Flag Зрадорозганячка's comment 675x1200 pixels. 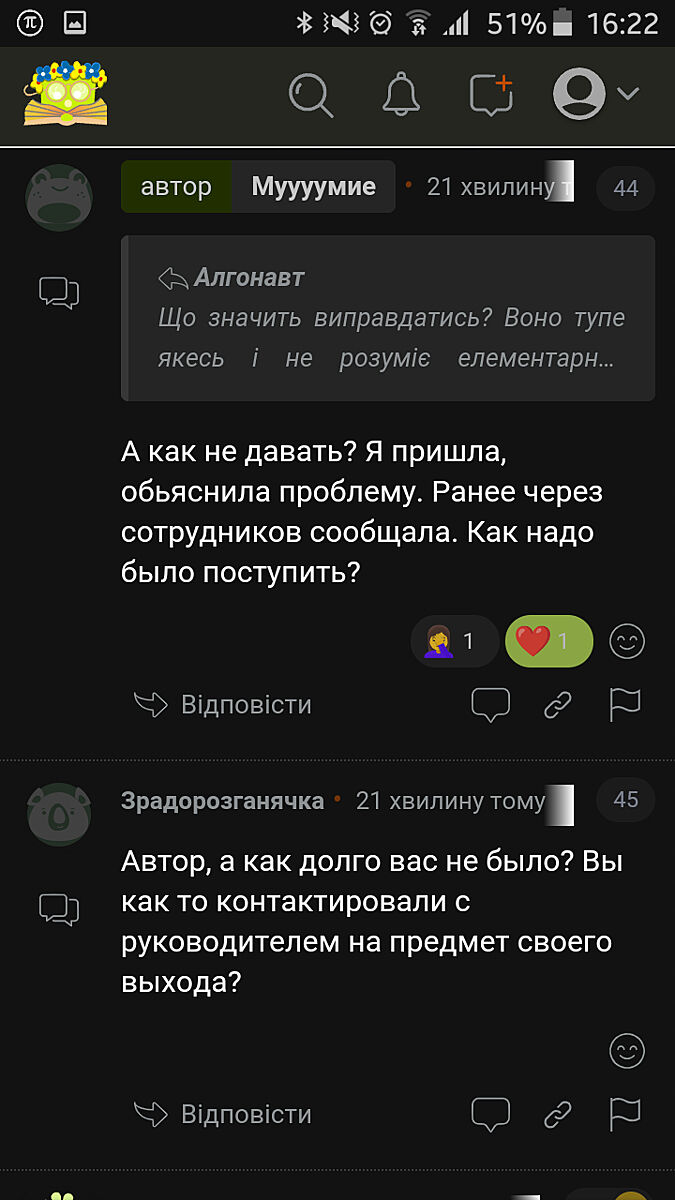pyautogui.click(x=624, y=1114)
